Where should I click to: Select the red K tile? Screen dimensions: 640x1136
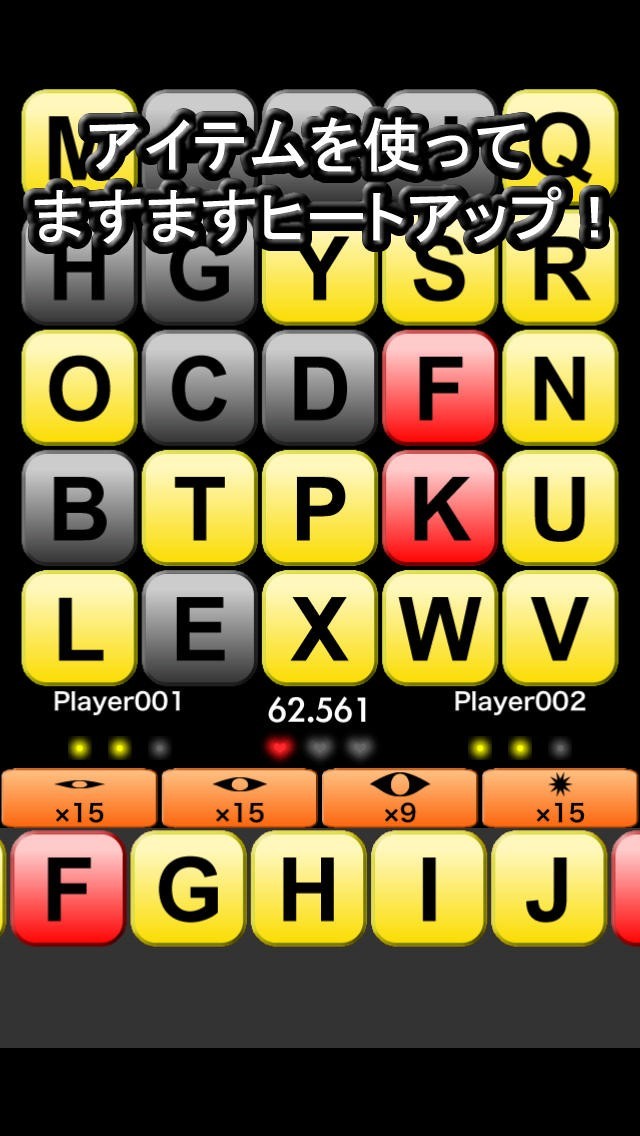pyautogui.click(x=439, y=508)
